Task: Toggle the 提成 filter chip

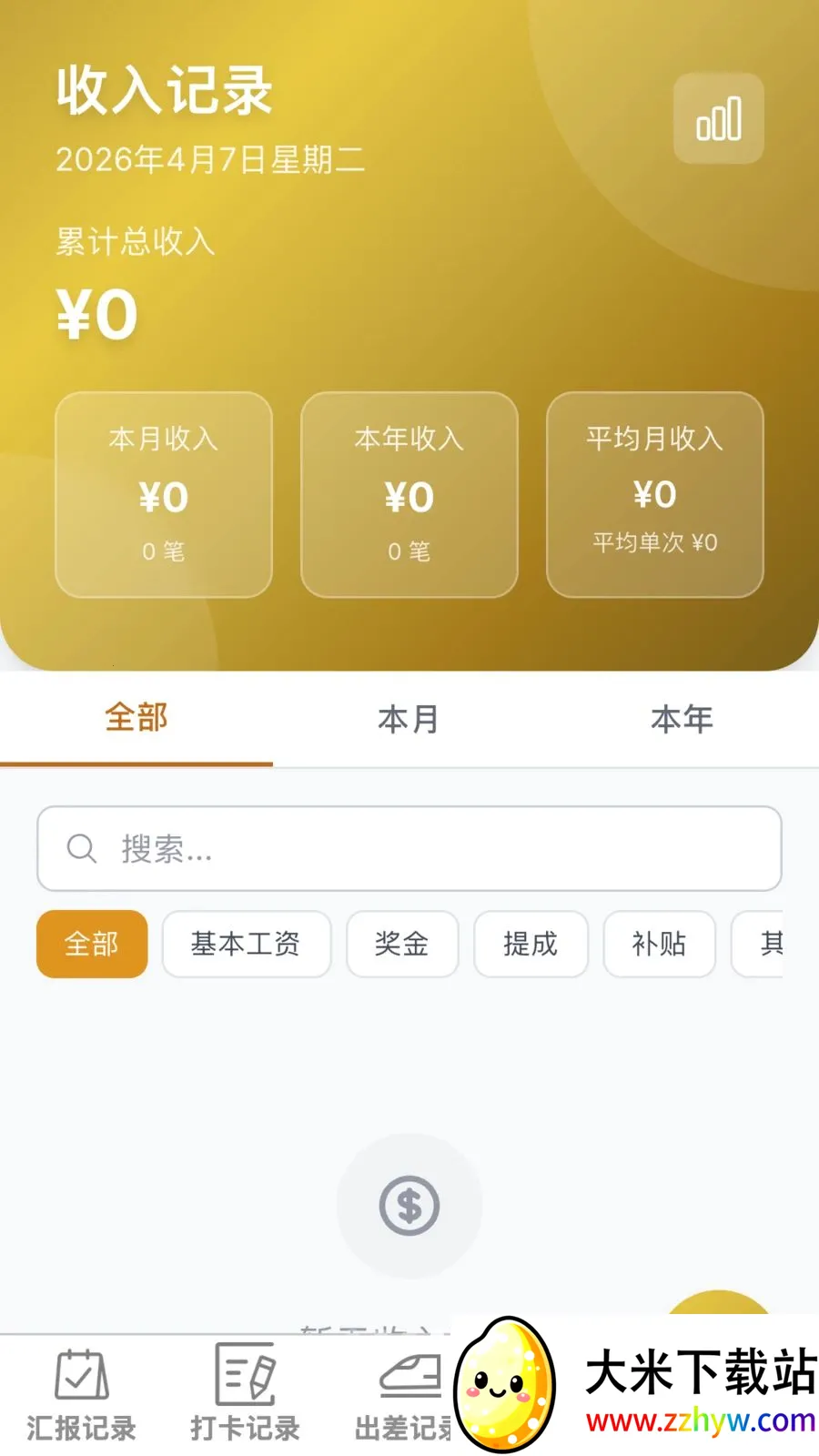Action: [531, 945]
